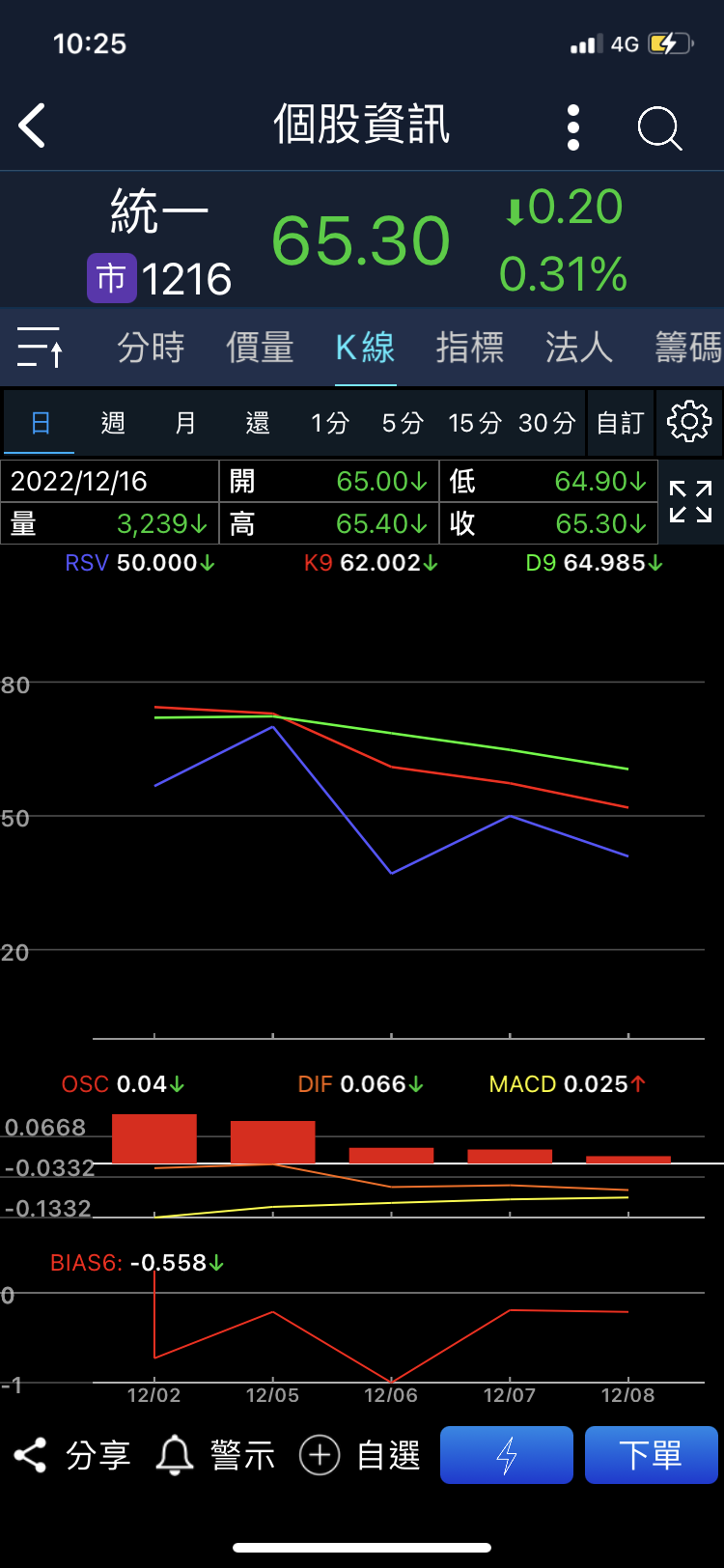
Task: Open the sort menu icon beside 分時
Action: coord(41,348)
